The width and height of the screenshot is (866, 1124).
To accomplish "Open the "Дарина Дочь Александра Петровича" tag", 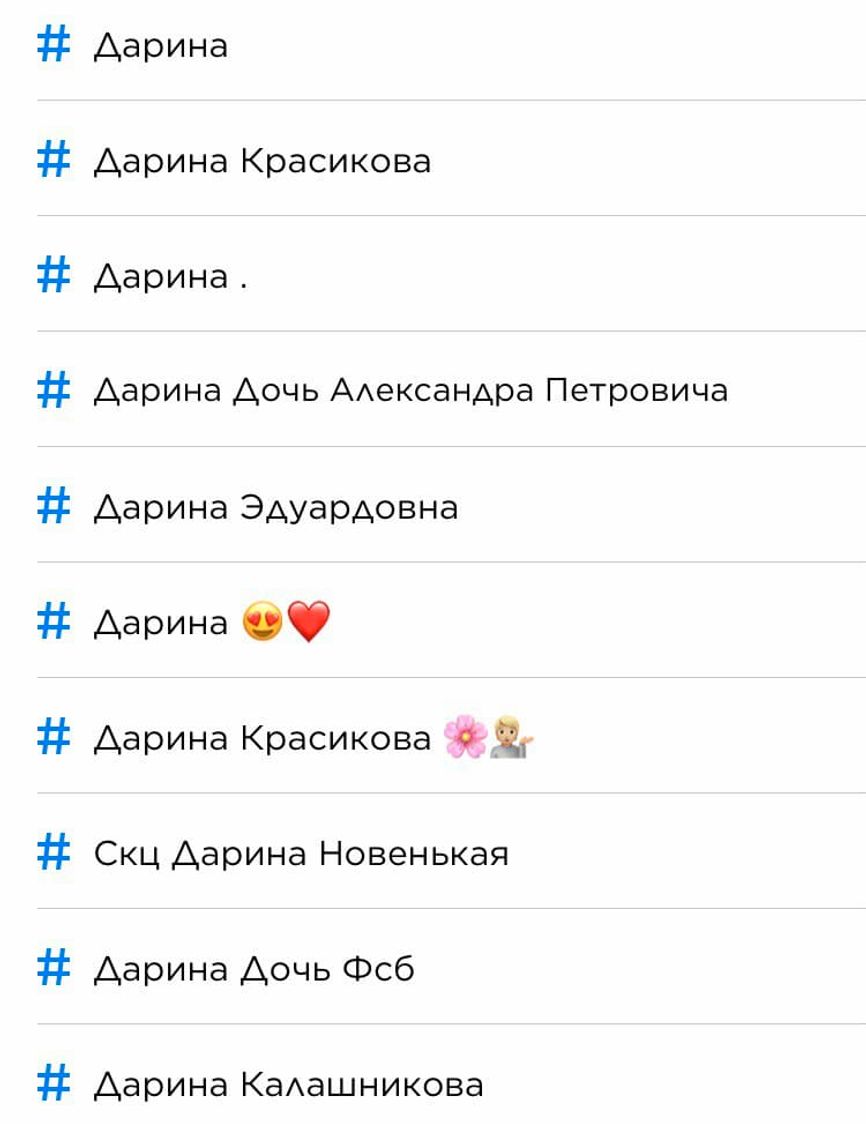I will click(410, 392).
